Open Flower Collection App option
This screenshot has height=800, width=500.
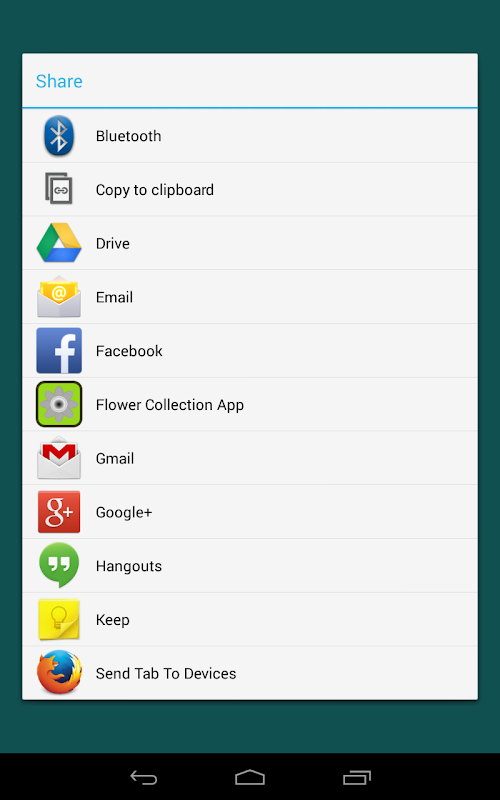[x=250, y=405]
